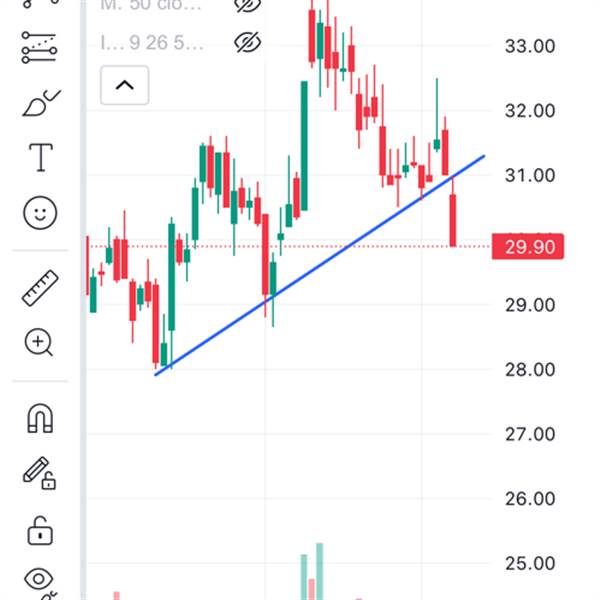Image resolution: width=600 pixels, height=600 pixels.
Task: Enable stay in drawing mode pencil lock
Action: 40,472
